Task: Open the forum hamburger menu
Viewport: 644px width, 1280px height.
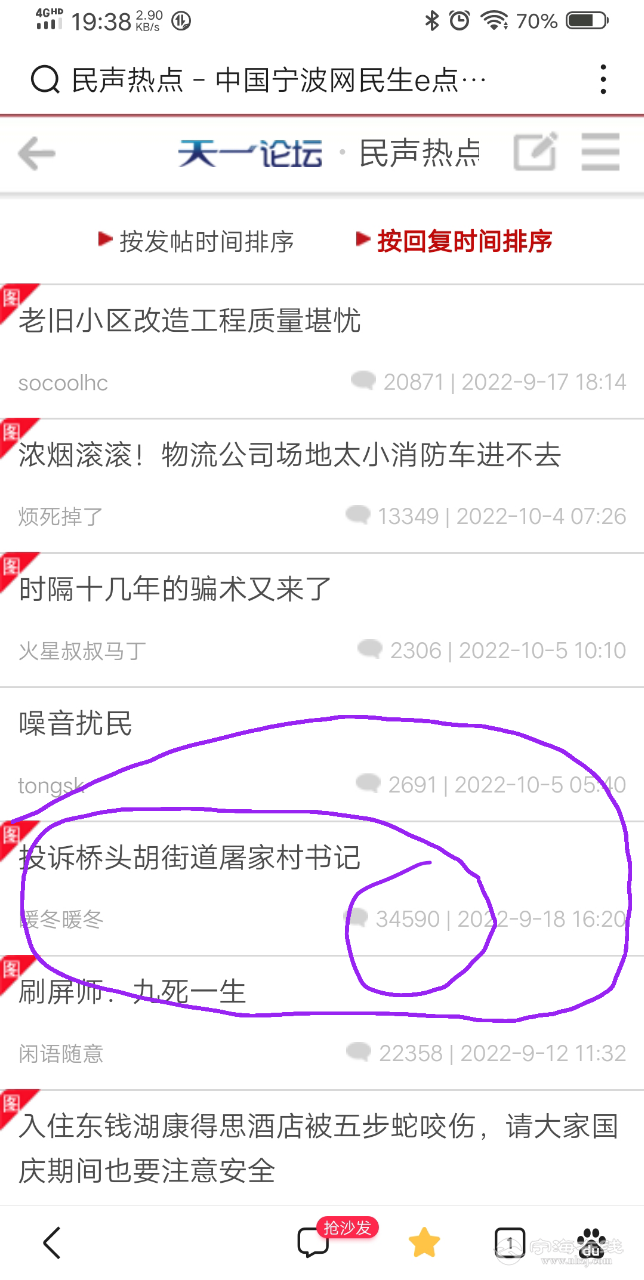Action: (600, 153)
